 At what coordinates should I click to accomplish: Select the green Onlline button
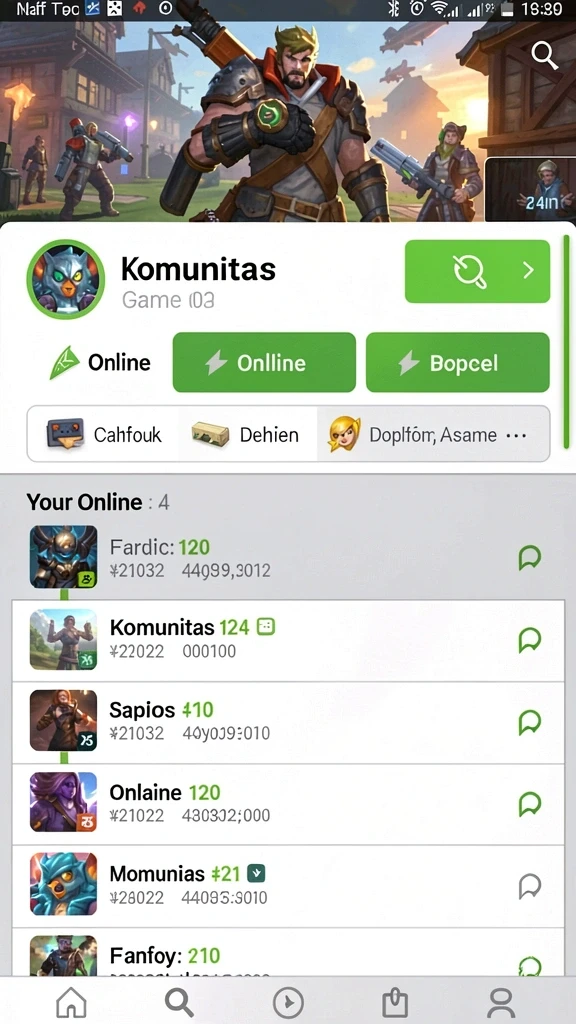264,362
